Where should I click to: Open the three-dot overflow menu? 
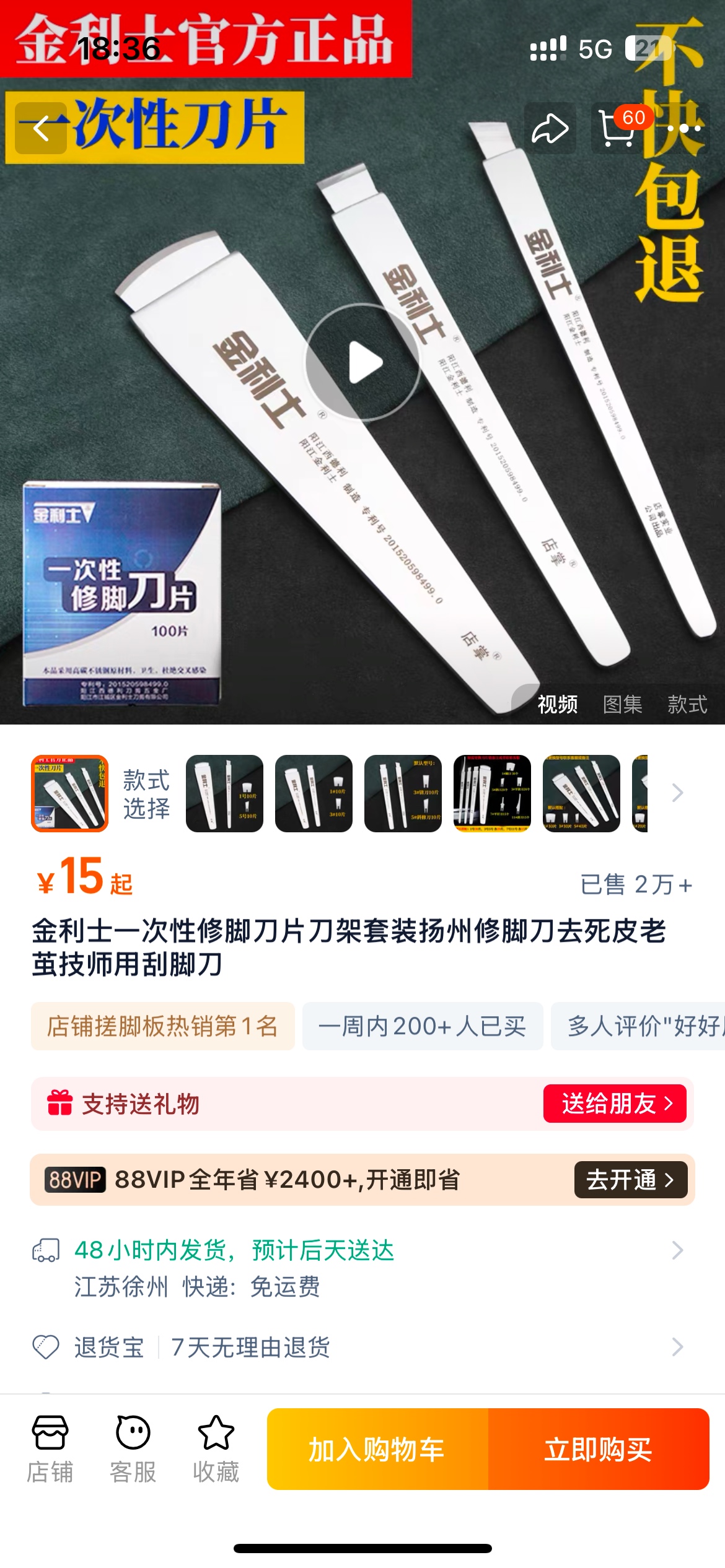(x=684, y=129)
